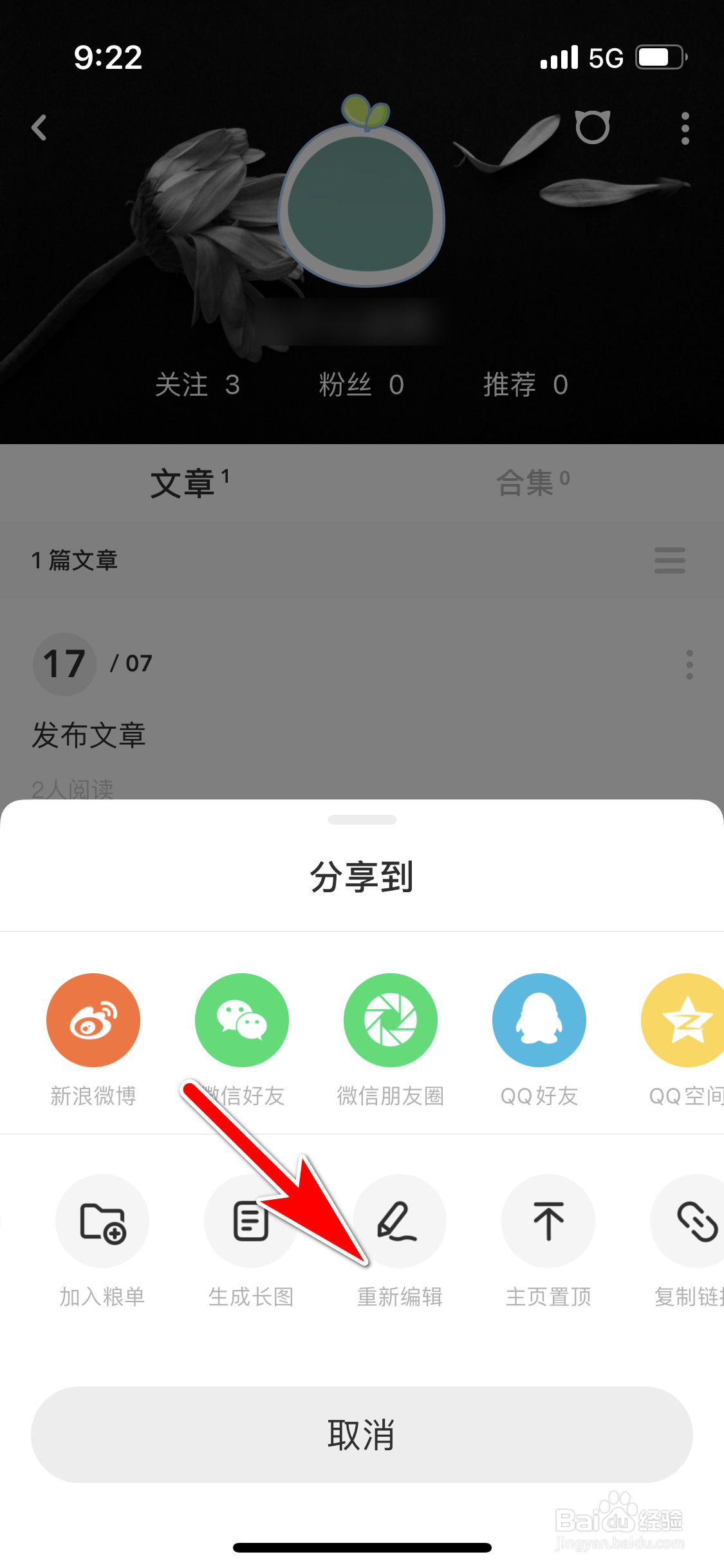Share to QQ好友
This screenshot has width=724, height=1568.
539,1020
